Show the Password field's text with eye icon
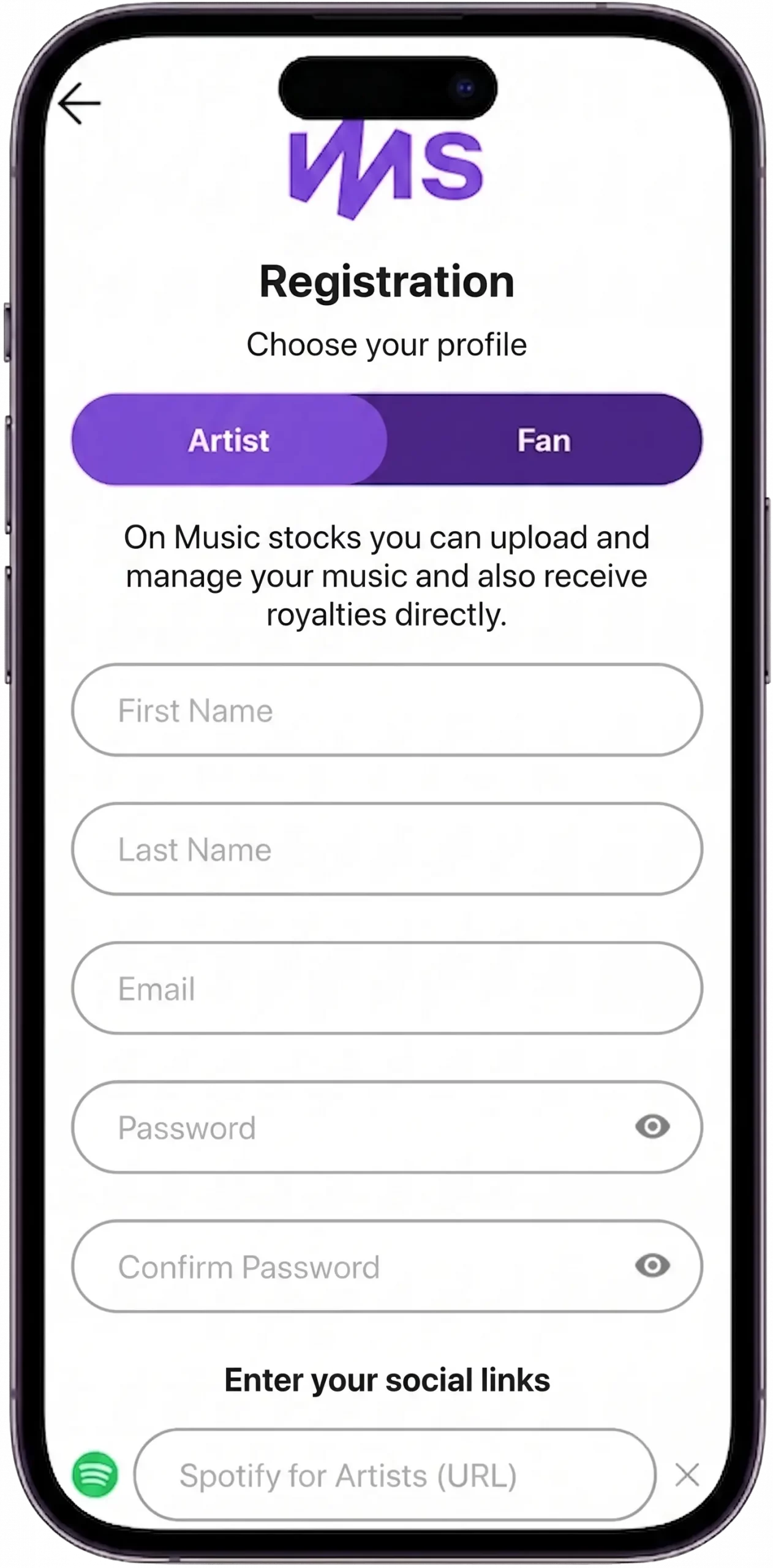Screen dimensions: 773x1568 click(x=652, y=1126)
